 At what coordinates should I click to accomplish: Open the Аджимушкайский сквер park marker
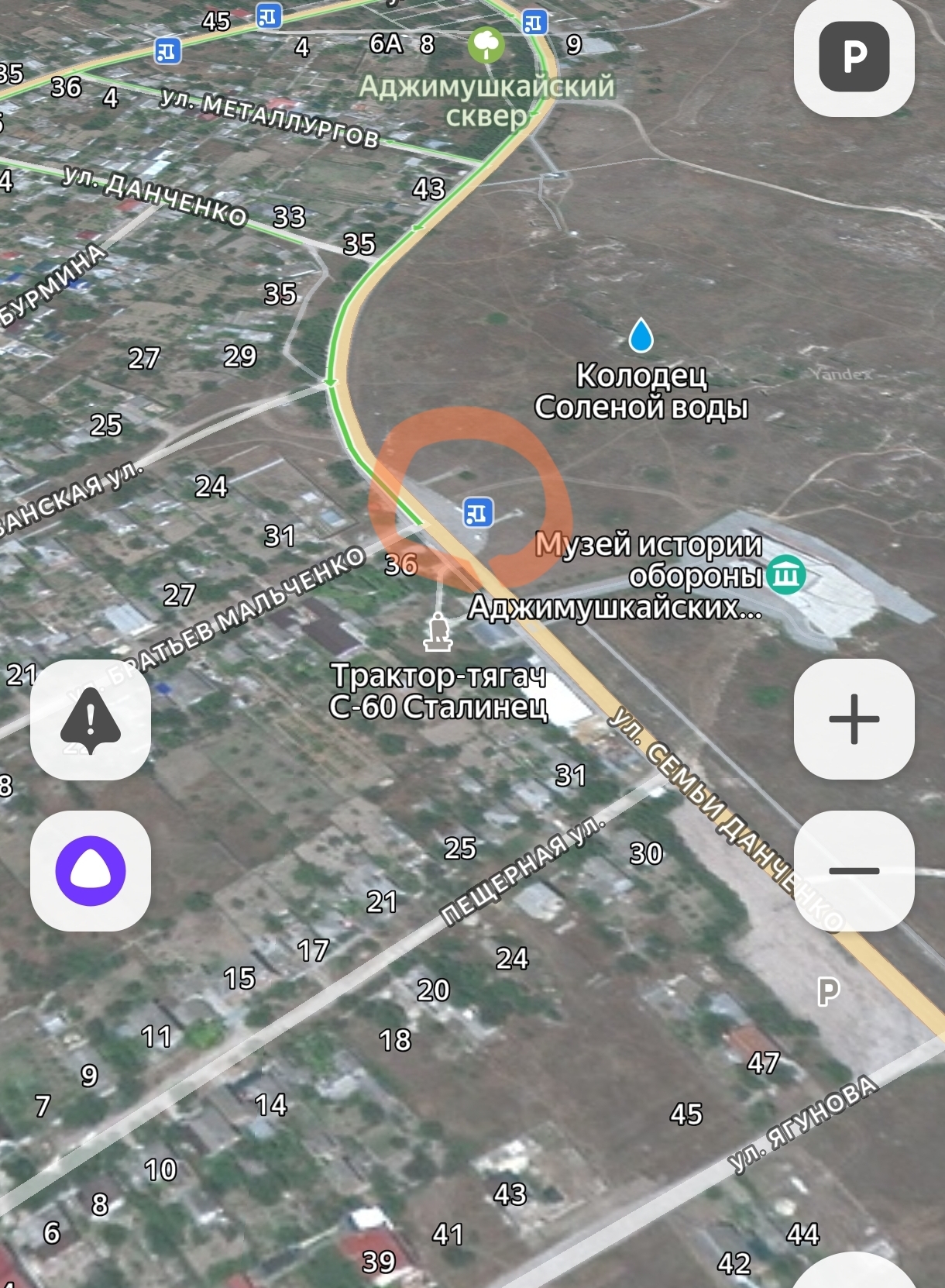tap(486, 45)
